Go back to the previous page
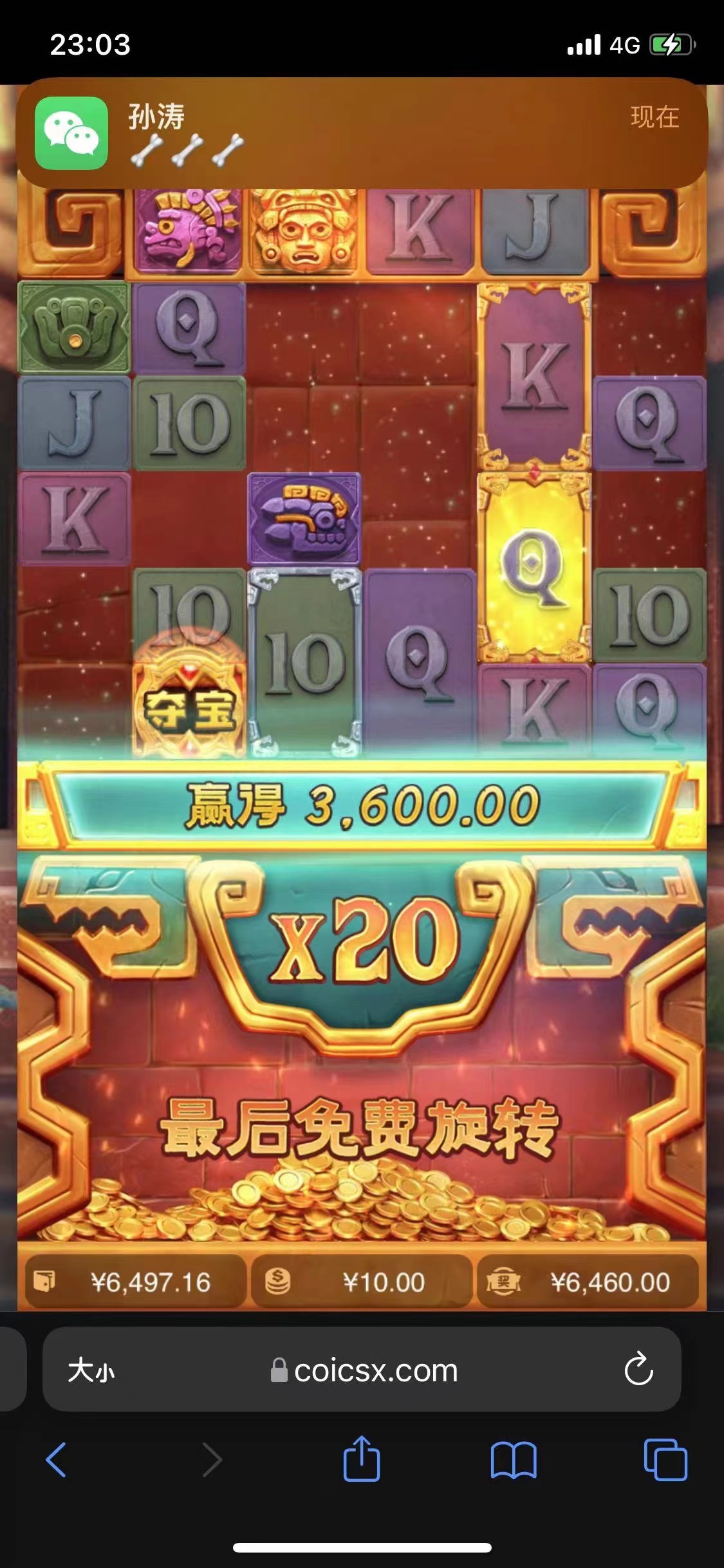Screen dimensions: 724x1568 click(56, 1459)
